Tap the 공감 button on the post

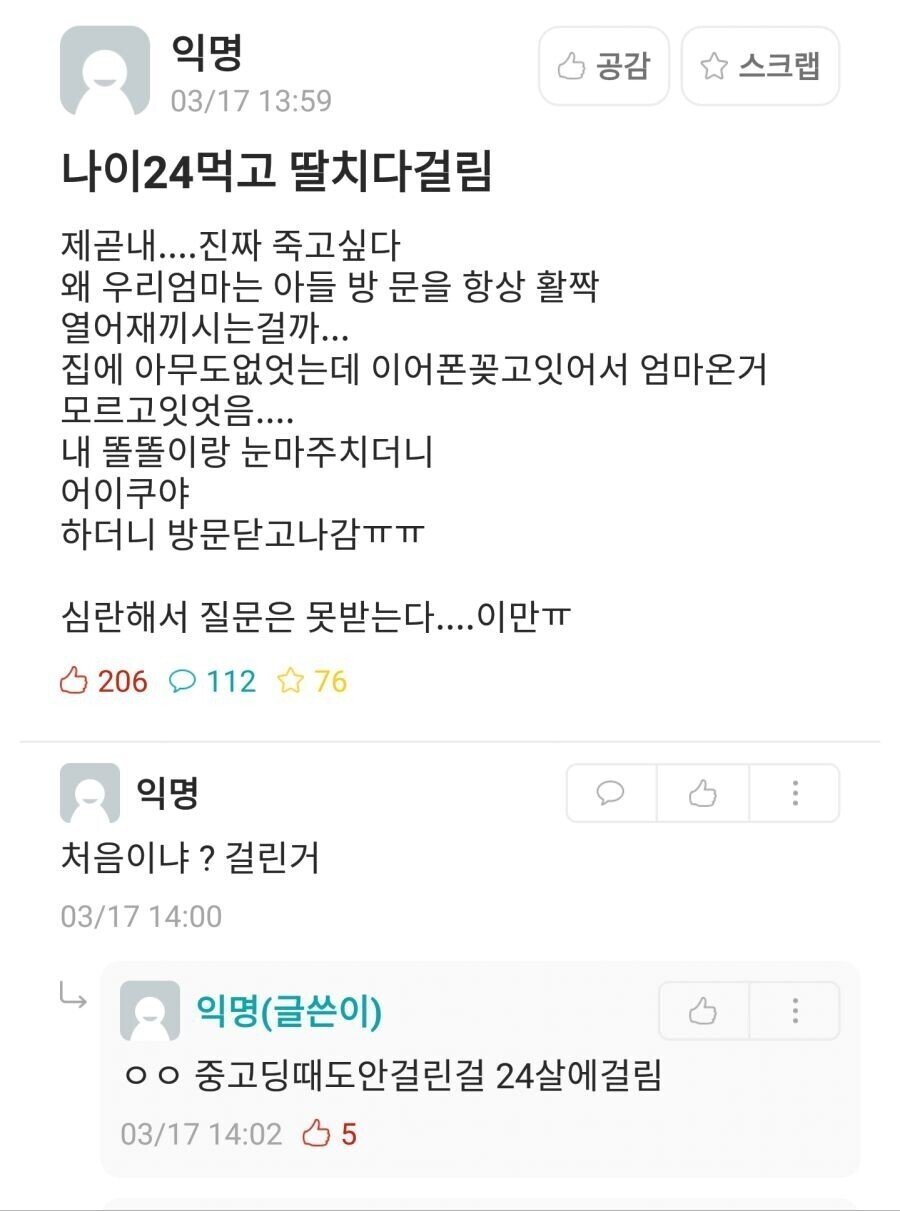coord(603,66)
